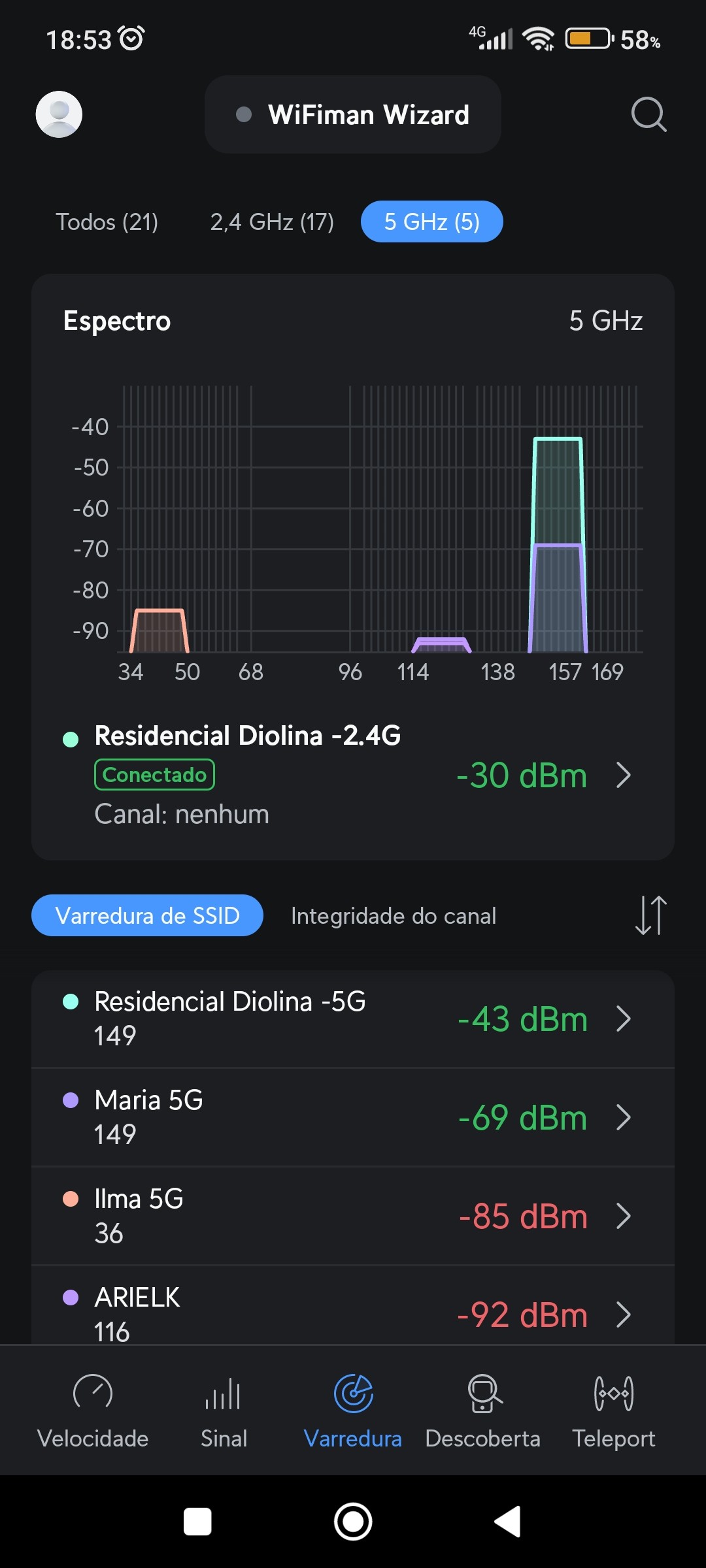Switch to the Teleport tab

tap(613, 1410)
